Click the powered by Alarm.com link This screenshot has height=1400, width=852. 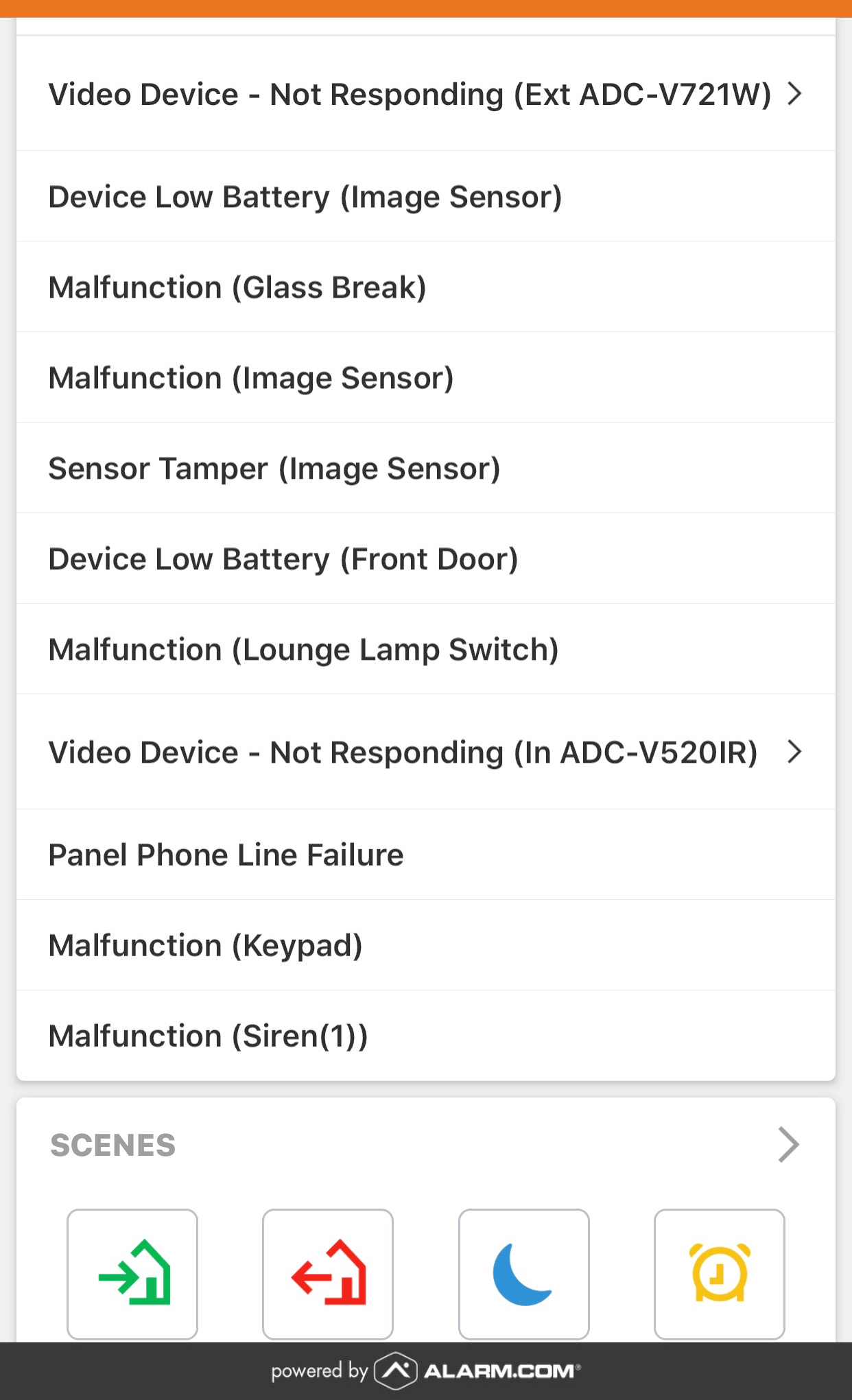coord(425,1369)
